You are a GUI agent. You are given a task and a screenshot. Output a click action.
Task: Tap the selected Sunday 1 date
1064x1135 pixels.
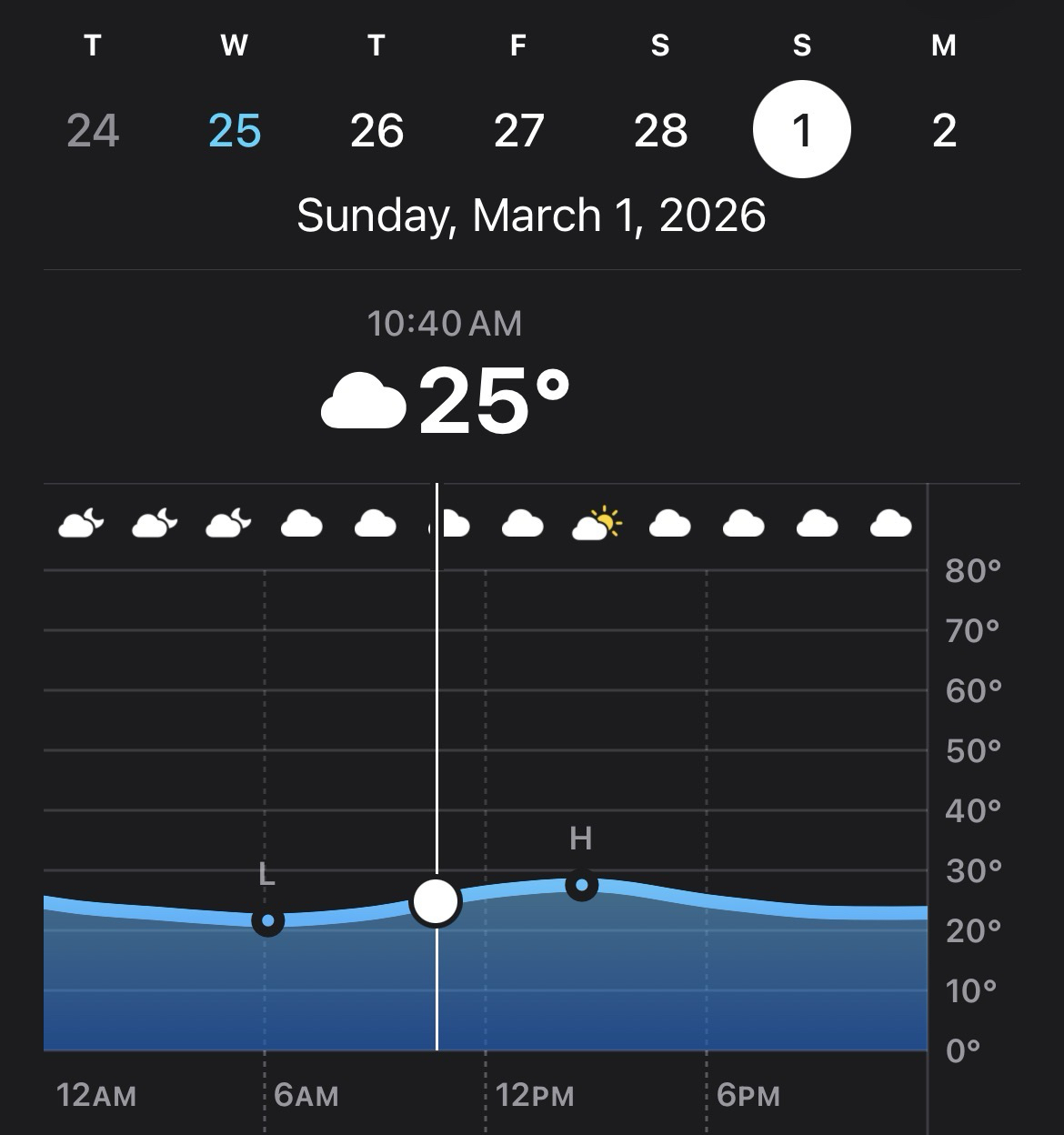point(801,130)
